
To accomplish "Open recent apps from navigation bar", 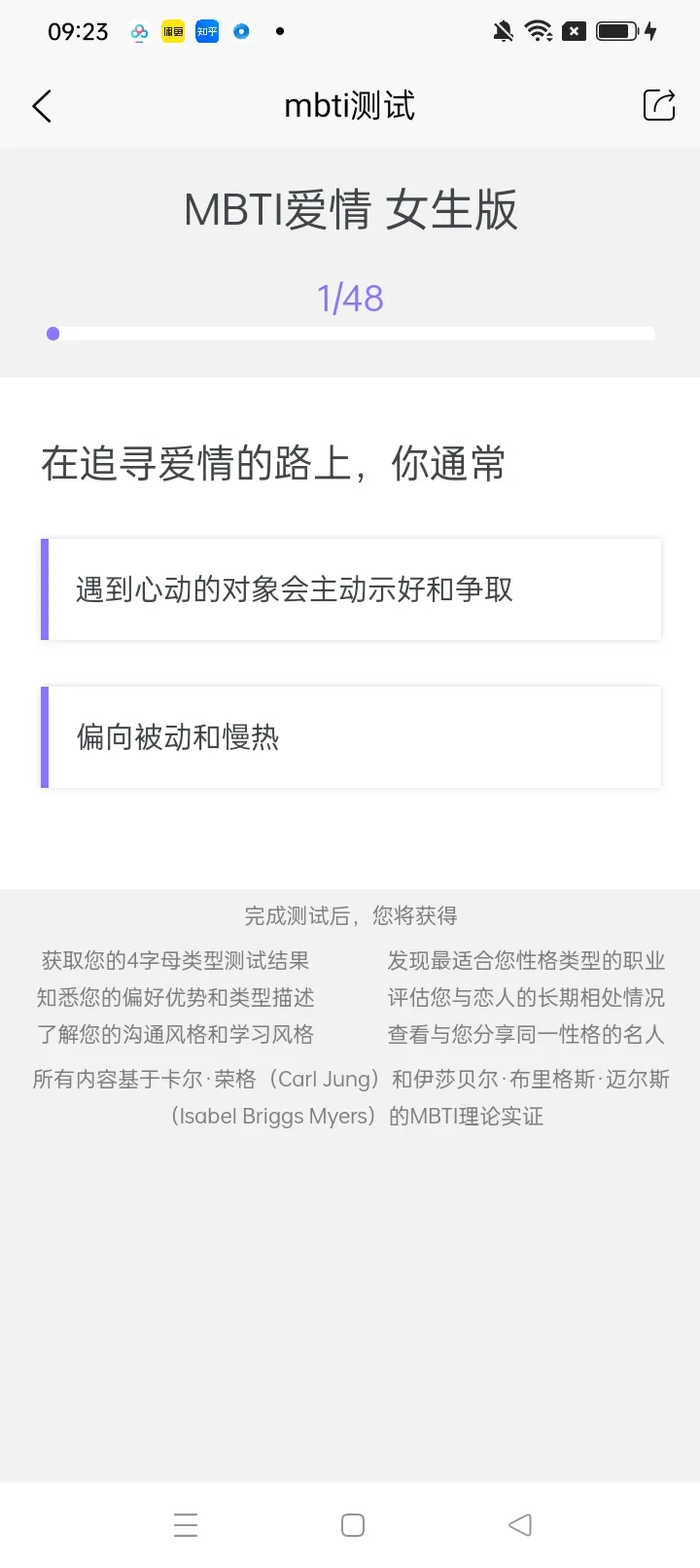I will point(186,1524).
